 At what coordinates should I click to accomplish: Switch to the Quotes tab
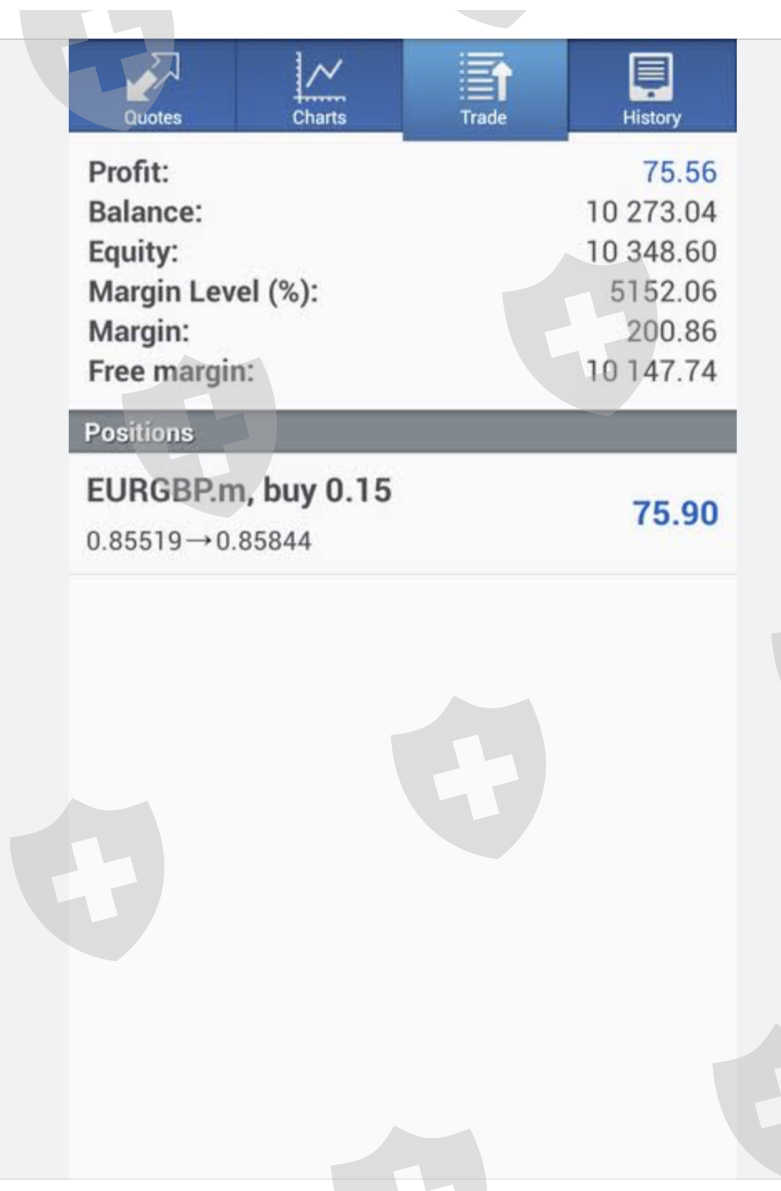(152, 88)
